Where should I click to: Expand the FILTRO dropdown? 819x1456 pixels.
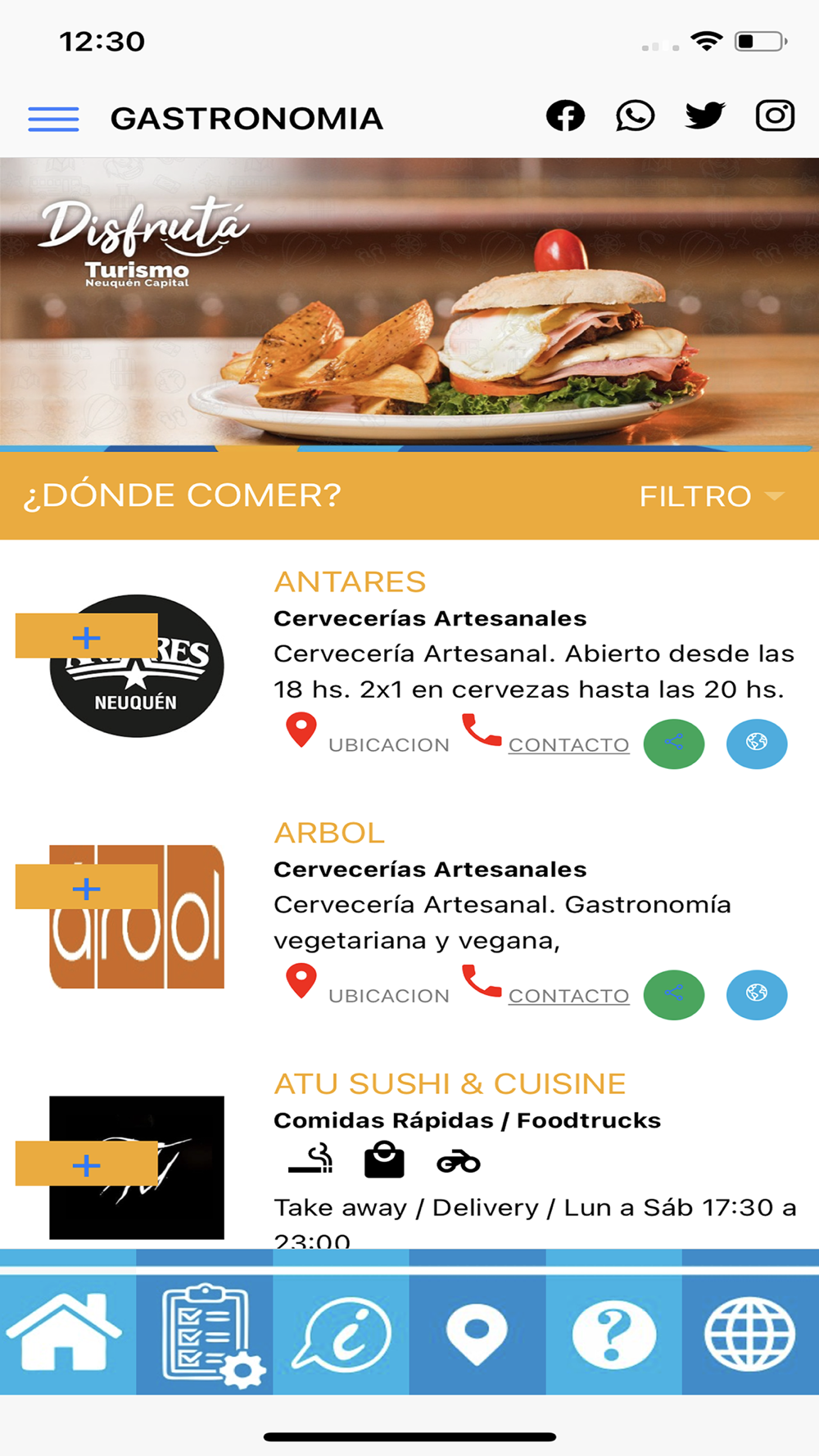click(x=711, y=496)
